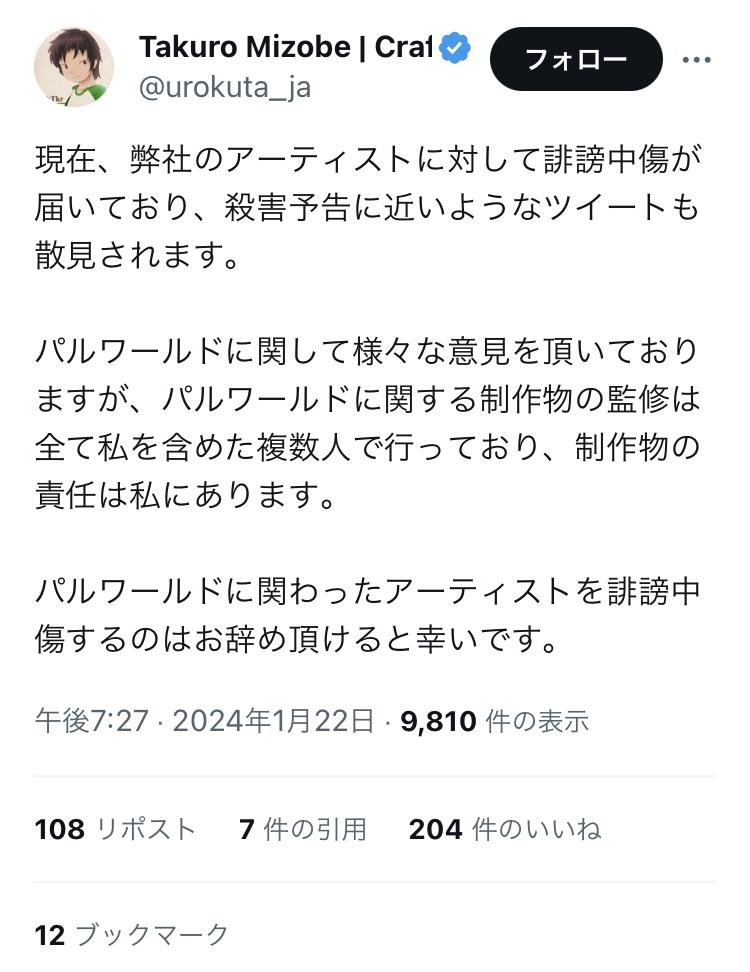Image resolution: width=750 pixels, height=972 pixels.
Task: Open the @urokuta_ja profile handle
Action: [224, 88]
